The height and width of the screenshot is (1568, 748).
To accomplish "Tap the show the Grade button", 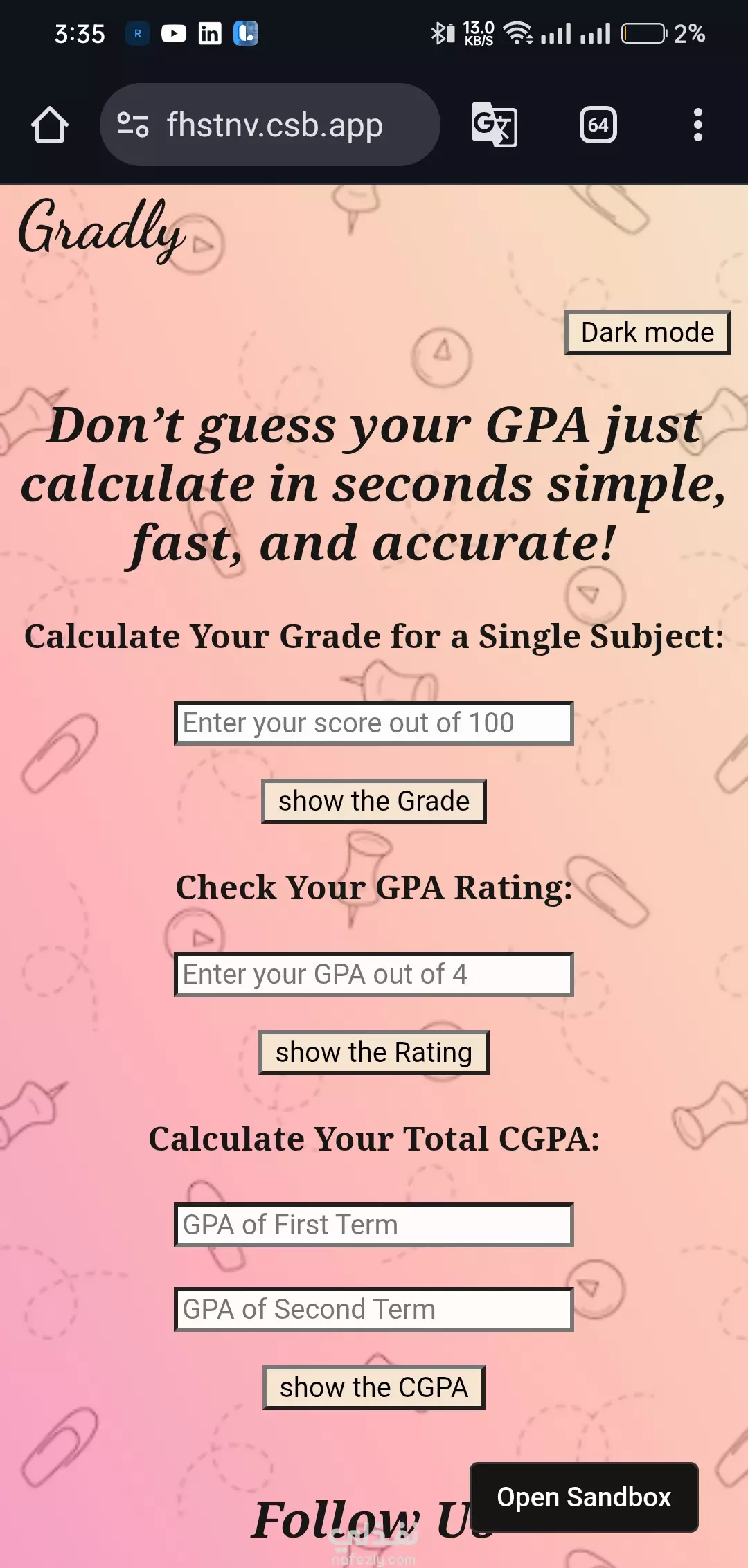I will click(374, 802).
